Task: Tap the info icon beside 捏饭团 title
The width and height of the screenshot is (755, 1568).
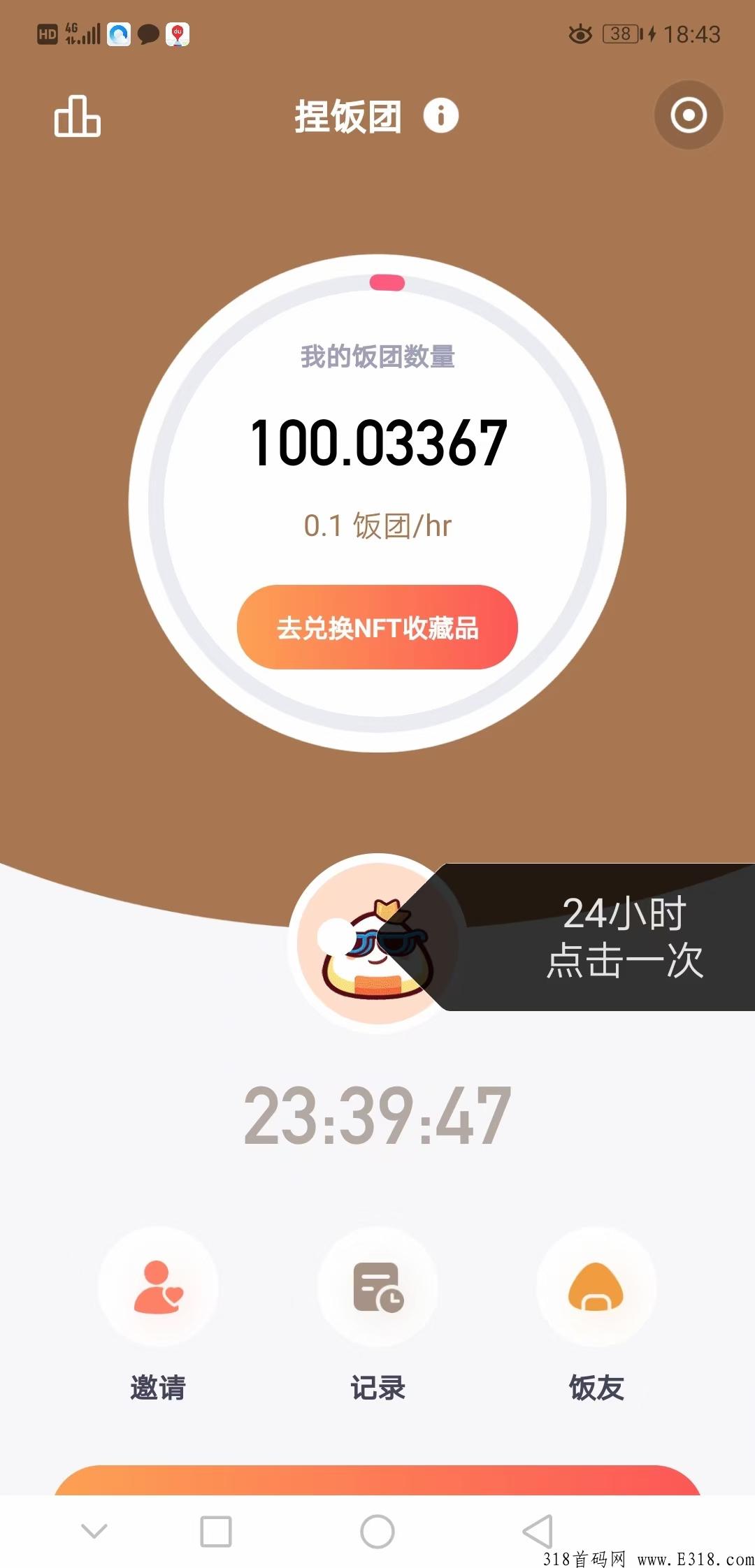Action: [442, 116]
